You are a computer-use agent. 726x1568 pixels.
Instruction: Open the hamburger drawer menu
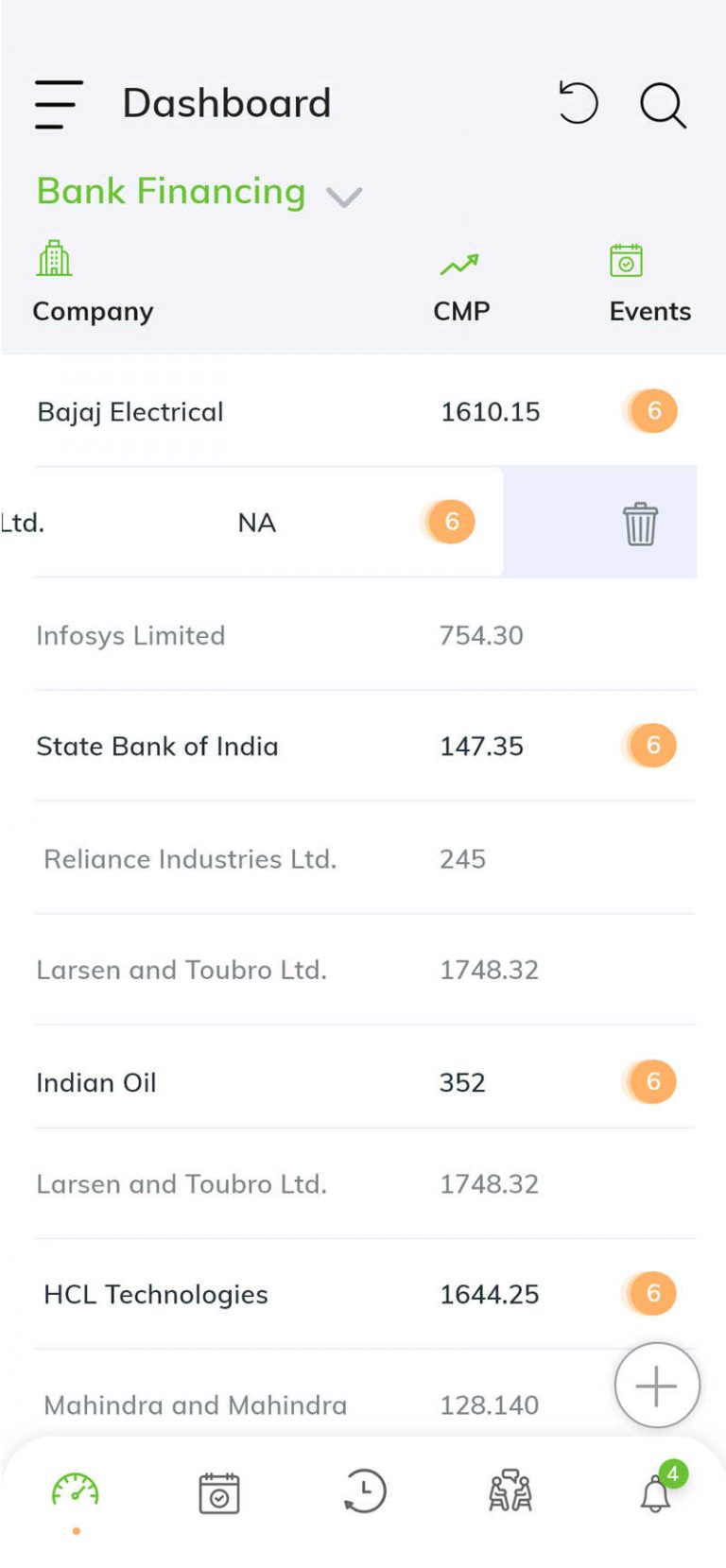tap(59, 104)
